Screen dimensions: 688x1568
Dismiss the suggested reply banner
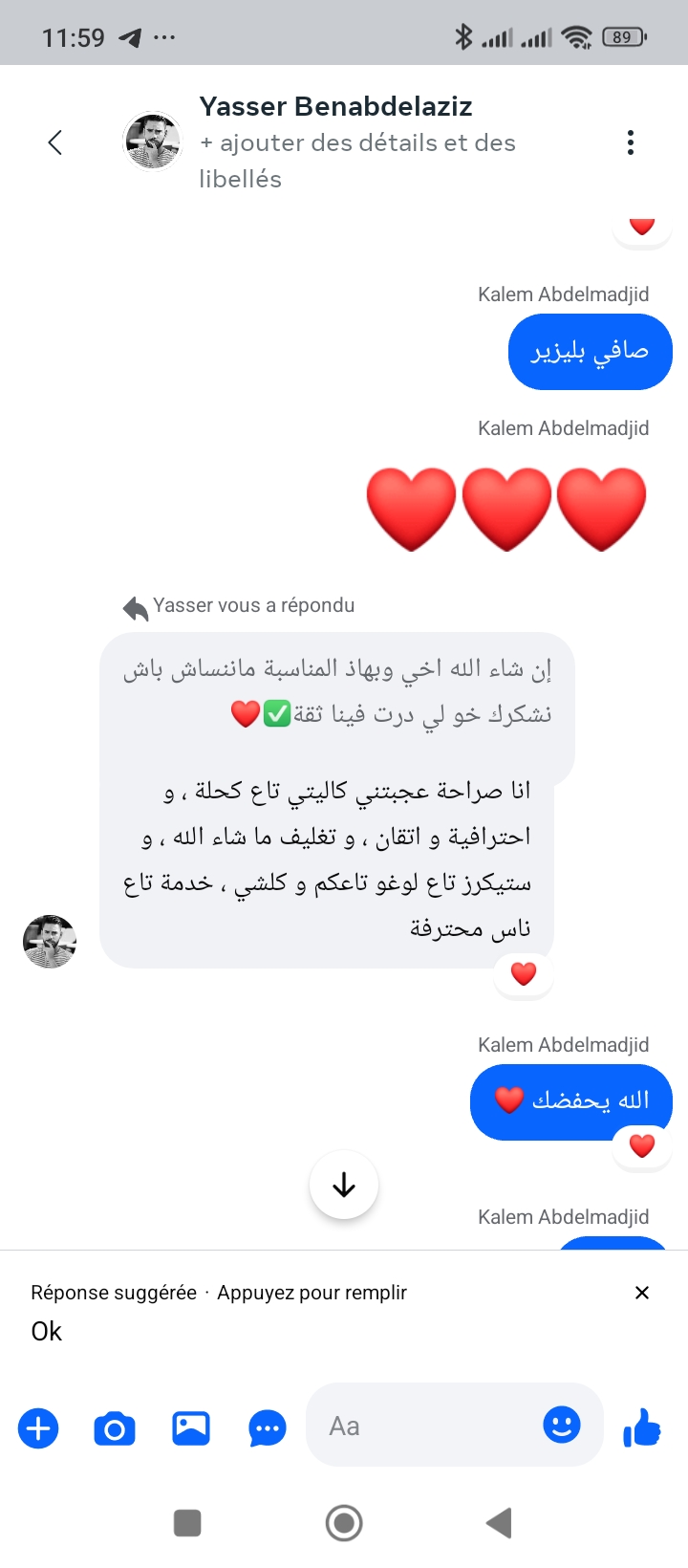[x=642, y=1293]
